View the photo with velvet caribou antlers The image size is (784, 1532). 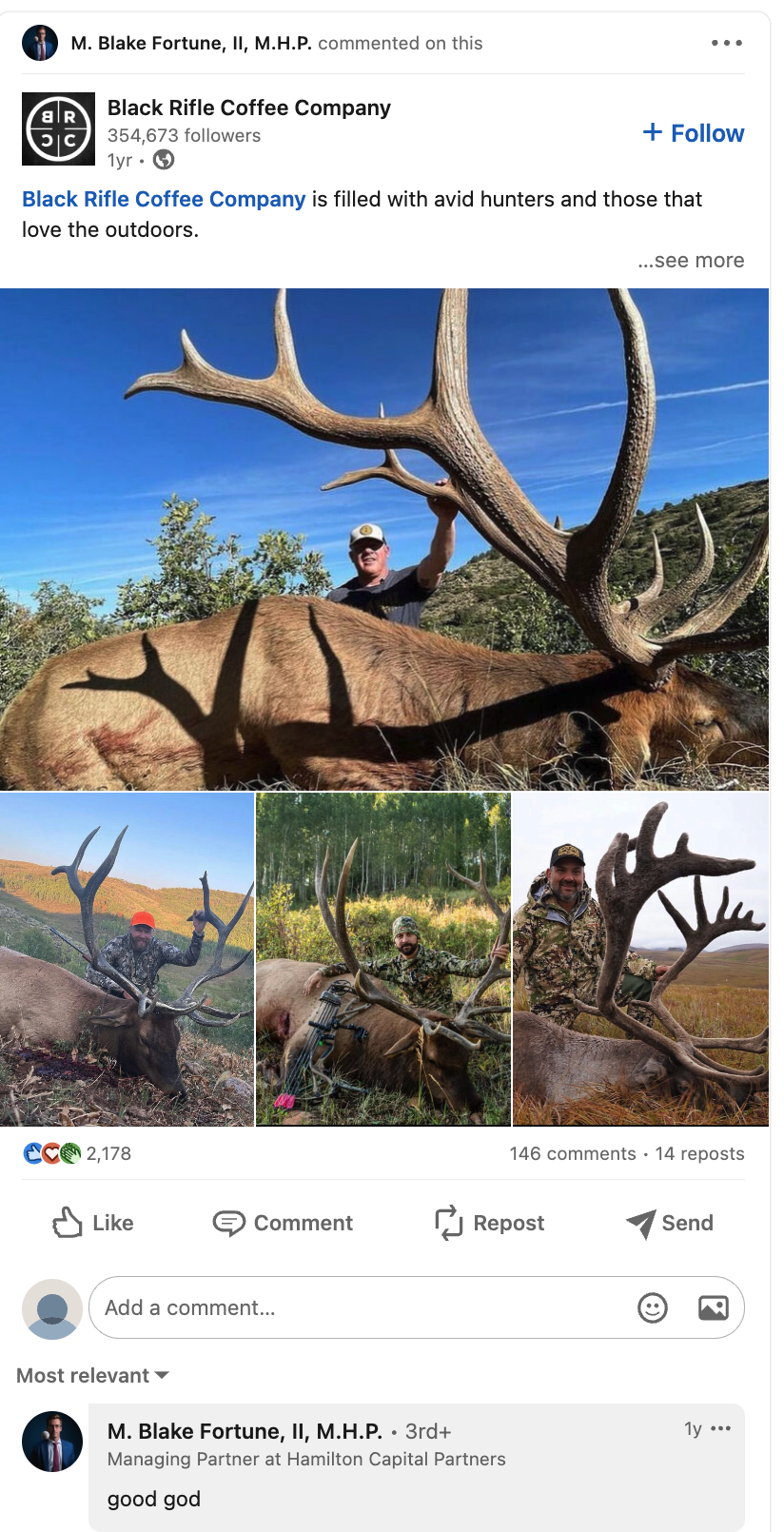640,959
